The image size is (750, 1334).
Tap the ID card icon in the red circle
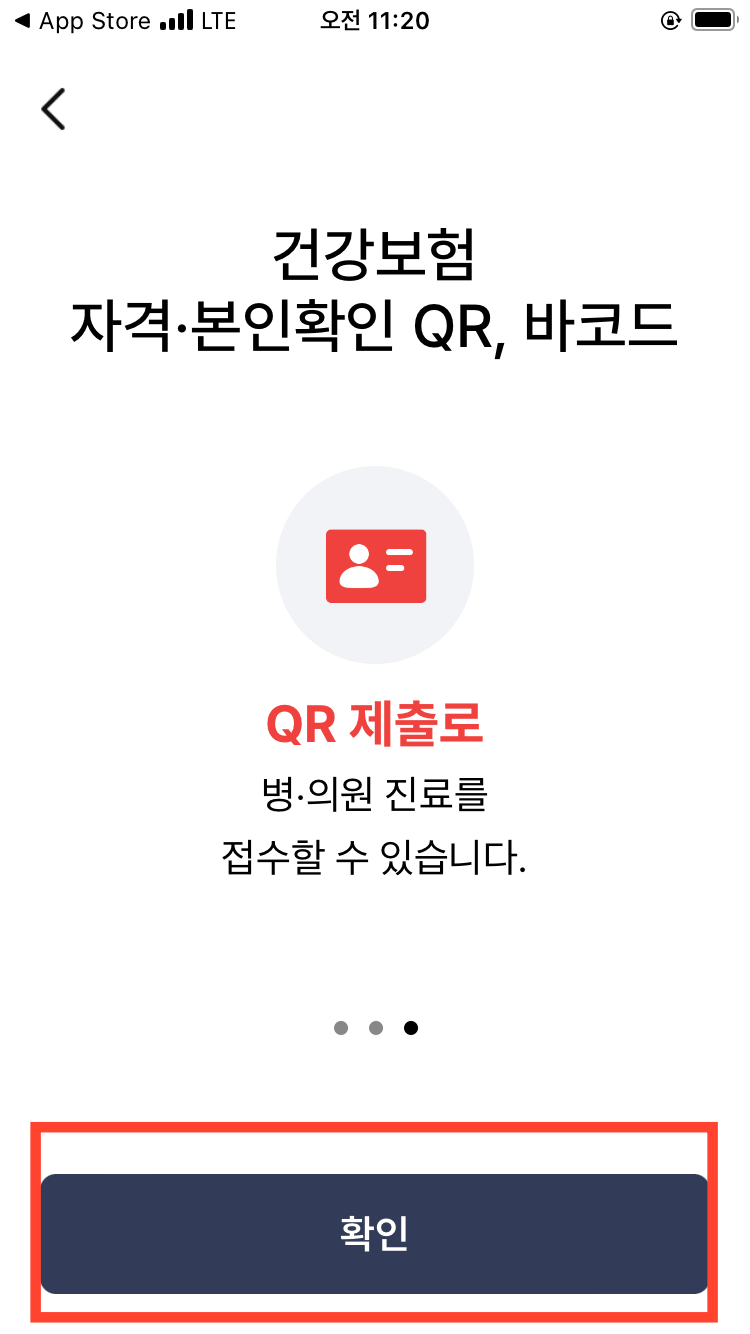tap(375, 565)
